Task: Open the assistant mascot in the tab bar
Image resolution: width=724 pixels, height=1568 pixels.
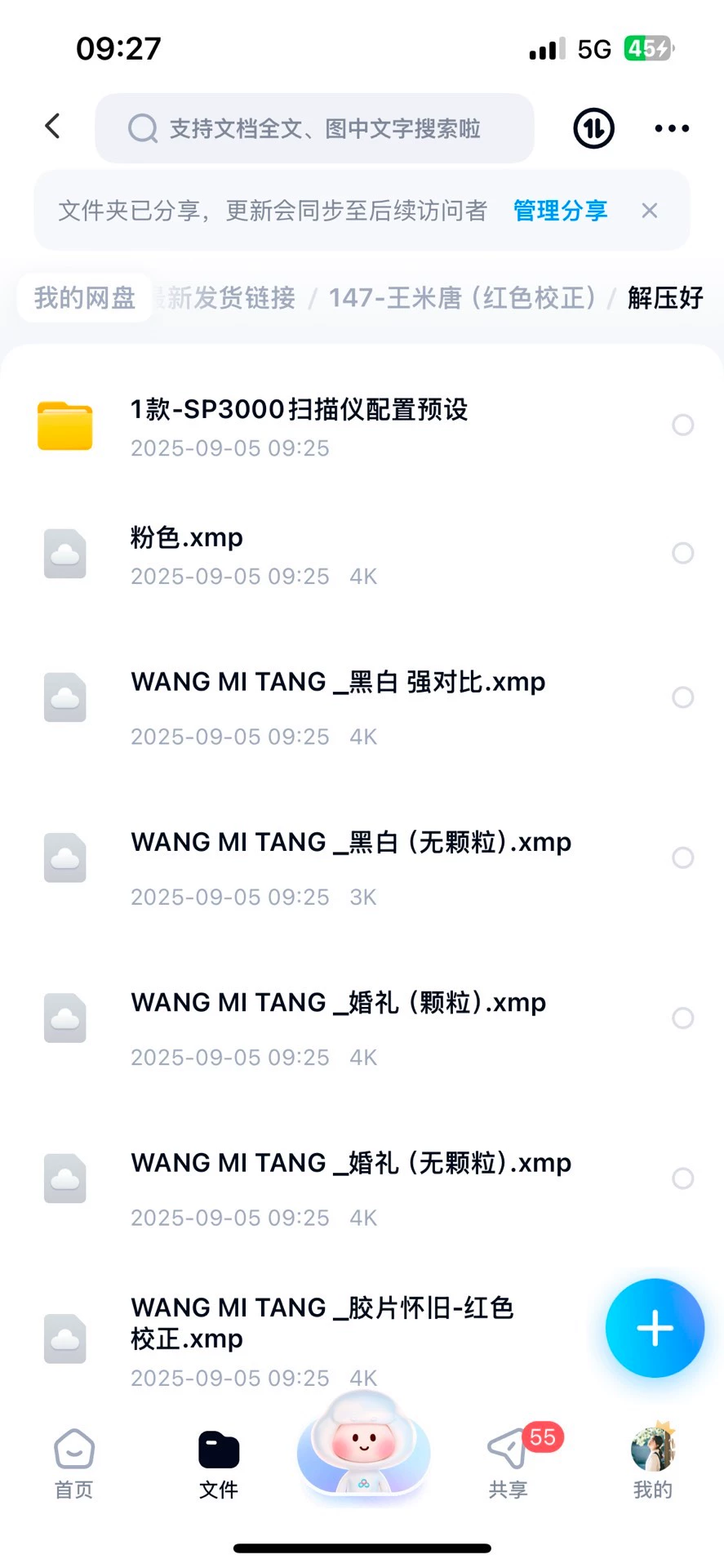Action: pyautogui.click(x=363, y=1447)
